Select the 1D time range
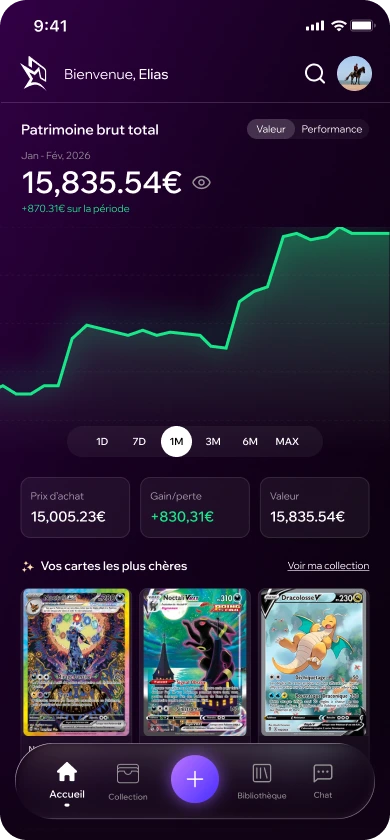The height and width of the screenshot is (840, 390). pyautogui.click(x=102, y=441)
